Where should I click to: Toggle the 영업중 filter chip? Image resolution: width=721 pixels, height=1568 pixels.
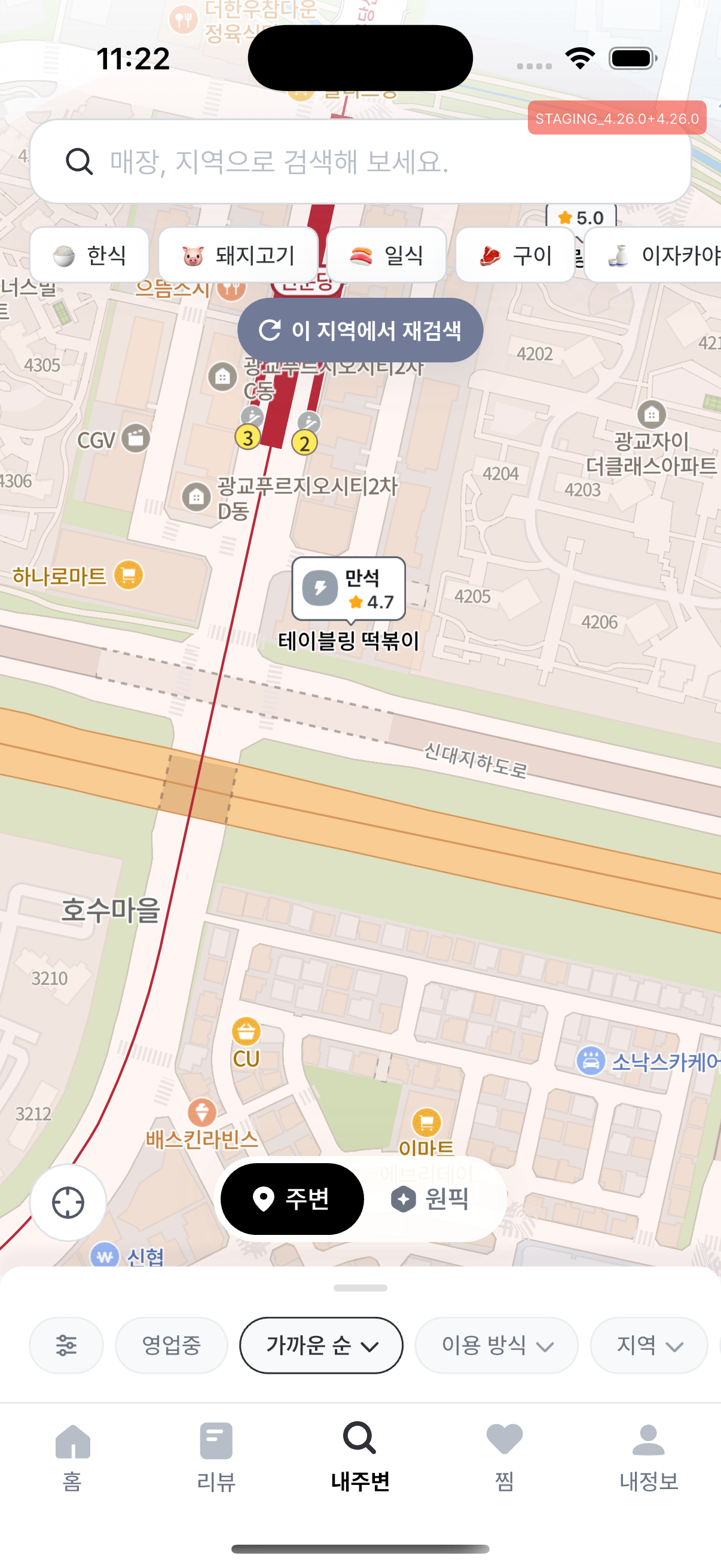tap(171, 1345)
